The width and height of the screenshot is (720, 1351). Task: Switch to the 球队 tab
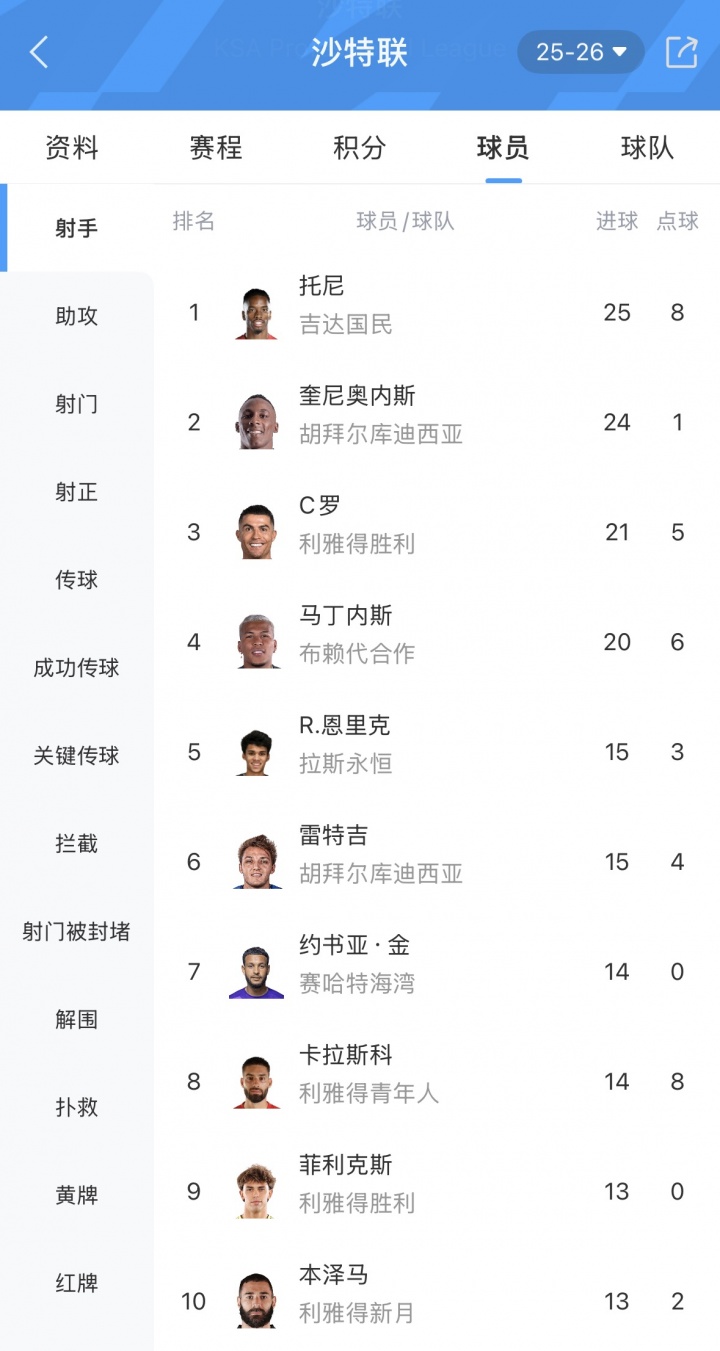(647, 148)
